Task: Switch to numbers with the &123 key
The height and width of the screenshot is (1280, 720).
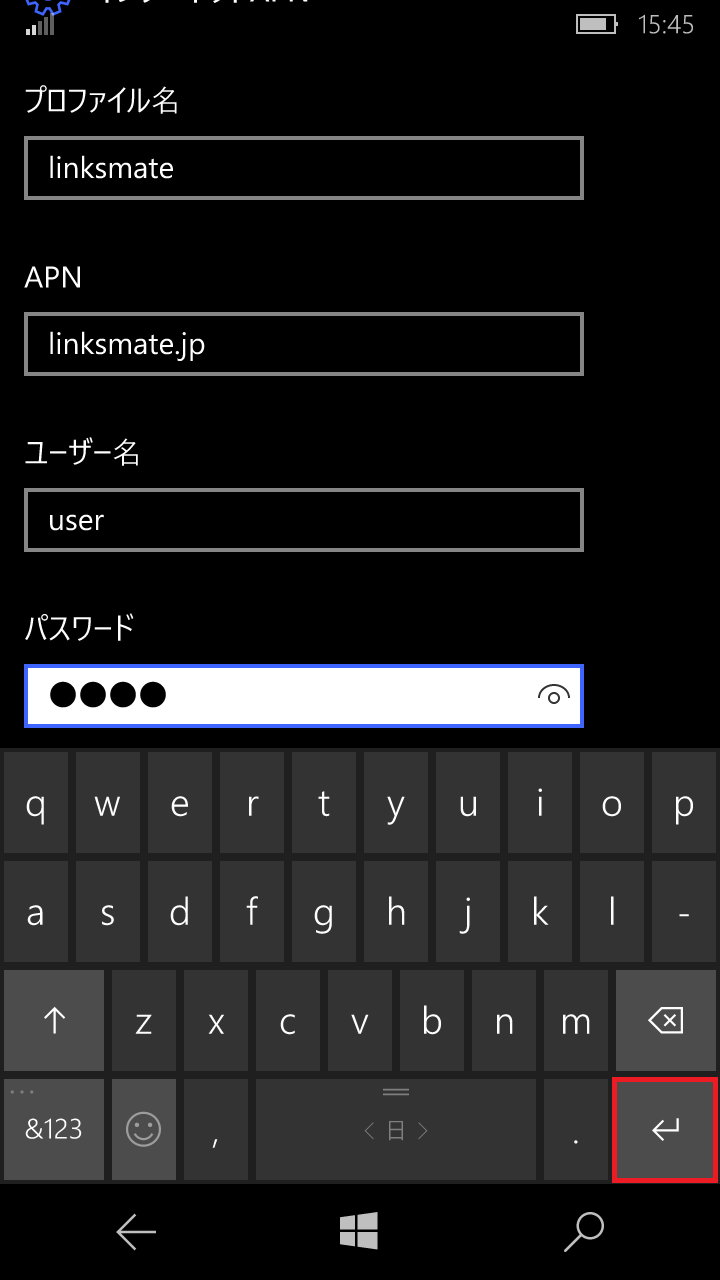Action: click(x=53, y=1130)
